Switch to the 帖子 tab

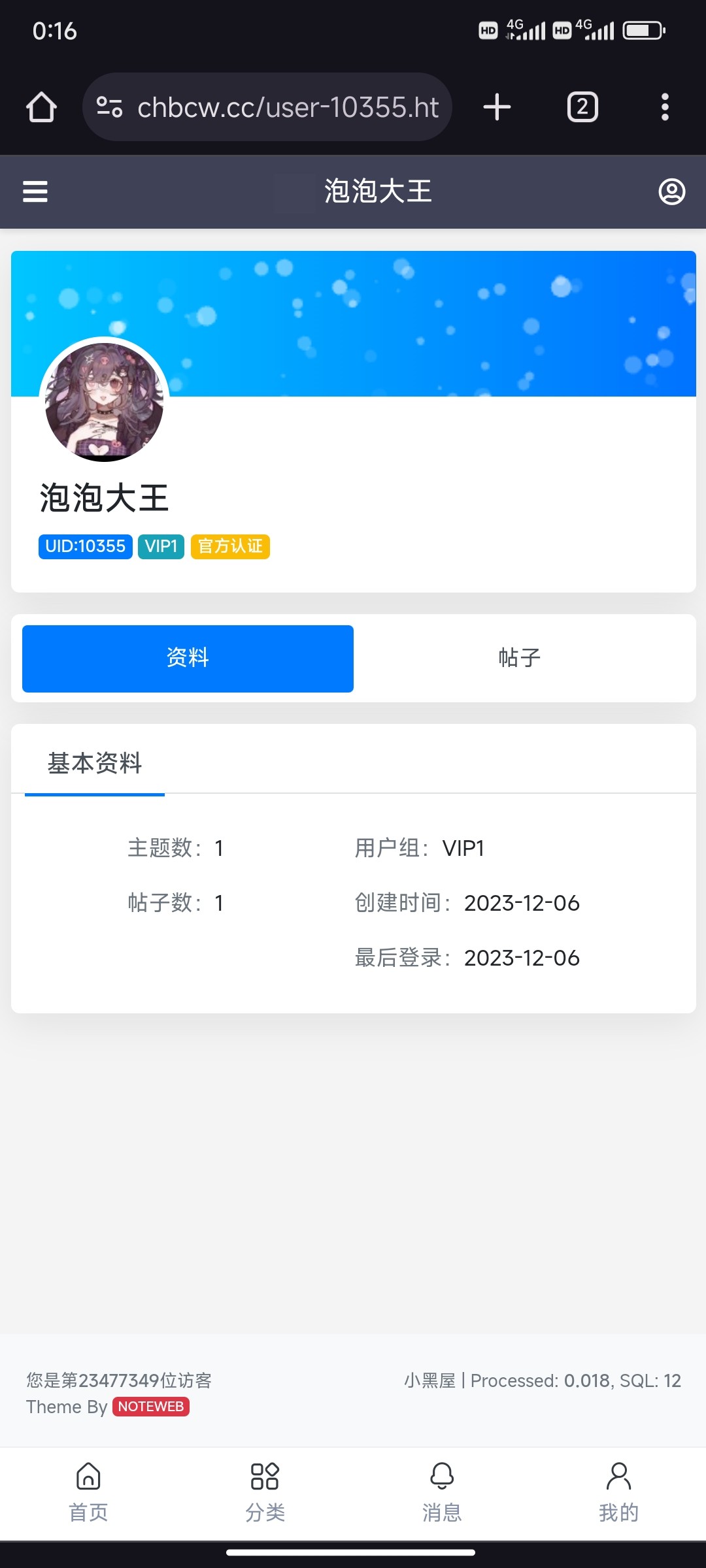point(520,658)
